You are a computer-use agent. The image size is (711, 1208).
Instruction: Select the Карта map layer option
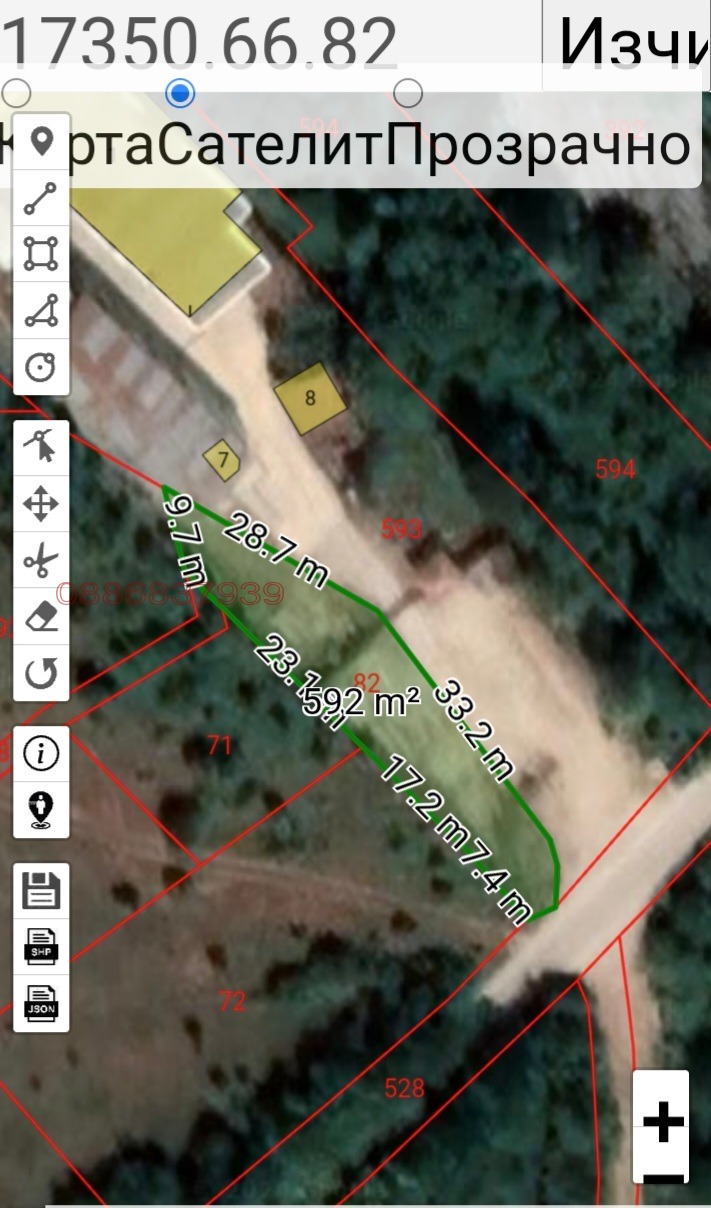[16, 94]
